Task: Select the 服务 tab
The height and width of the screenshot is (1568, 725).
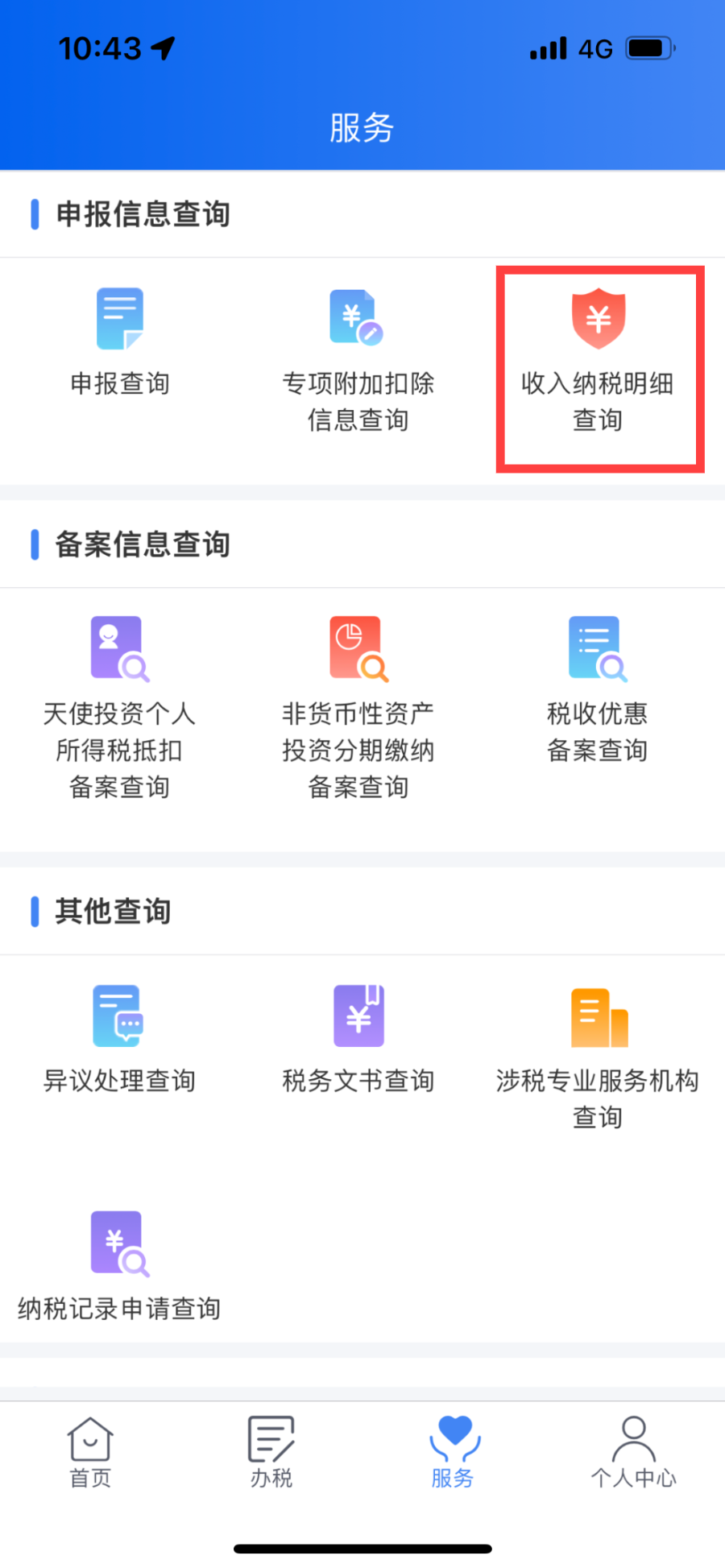Action: [x=453, y=1451]
